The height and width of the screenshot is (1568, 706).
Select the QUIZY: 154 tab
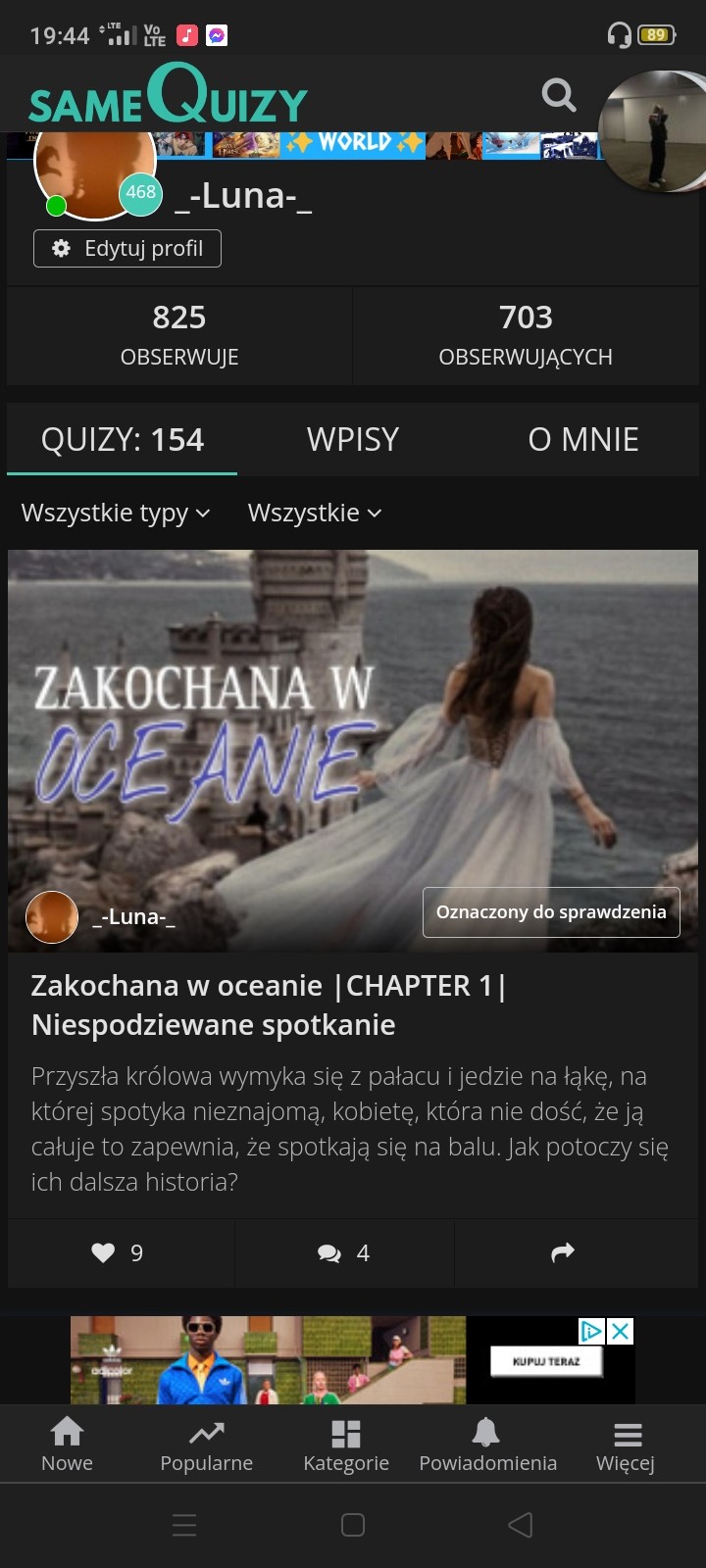click(x=123, y=439)
